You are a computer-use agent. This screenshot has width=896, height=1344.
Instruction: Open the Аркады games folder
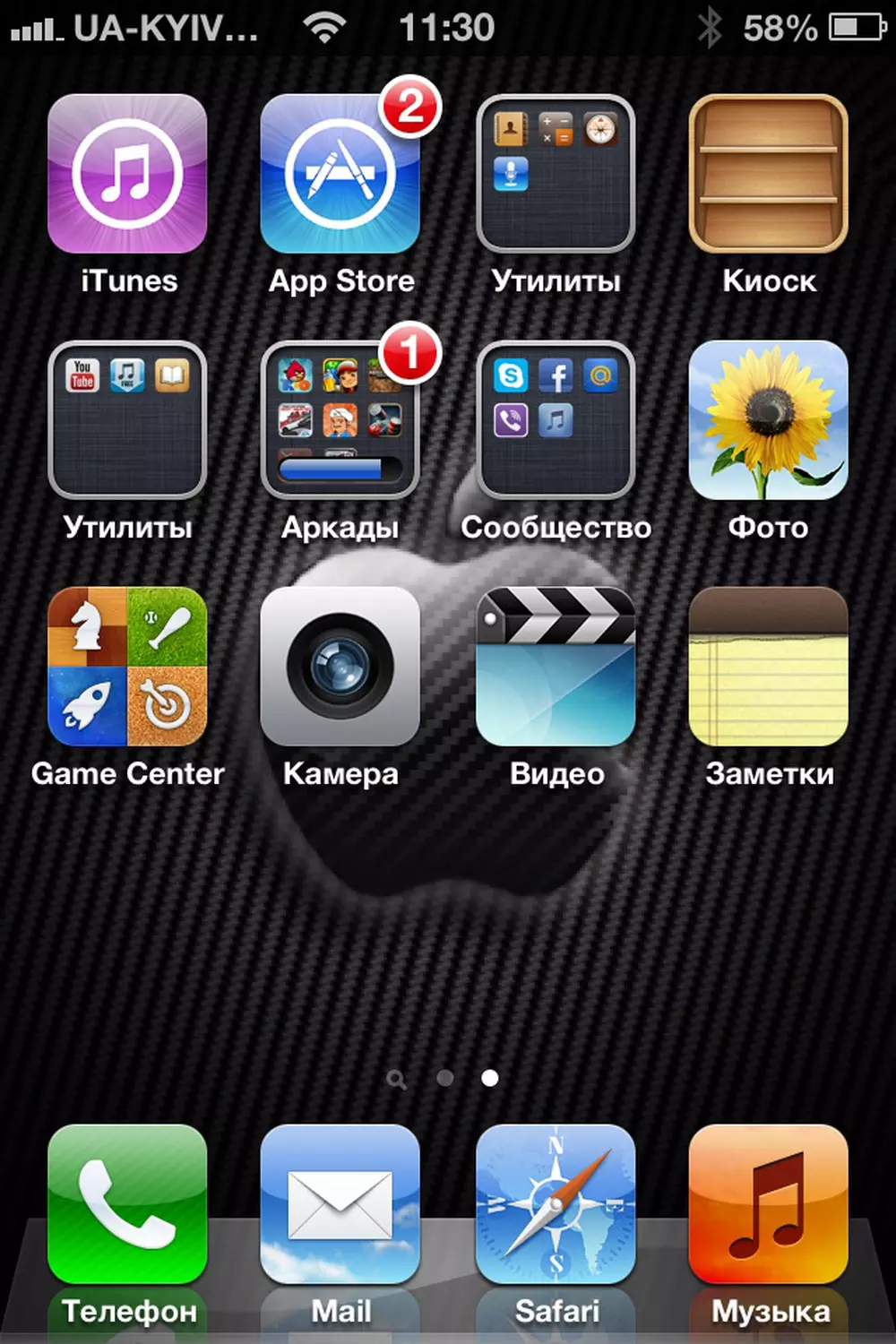[x=340, y=419]
